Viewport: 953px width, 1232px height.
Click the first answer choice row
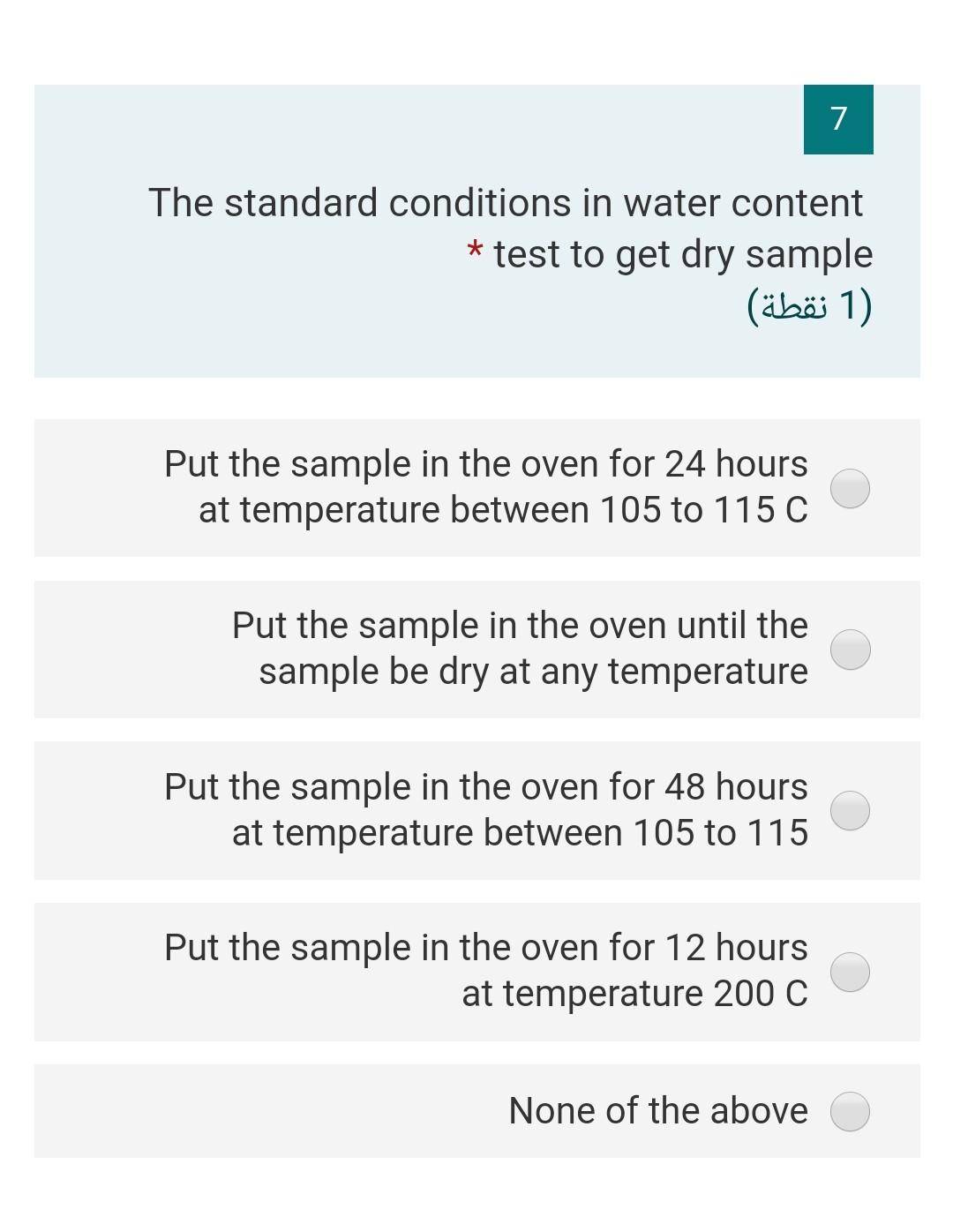coord(476,486)
